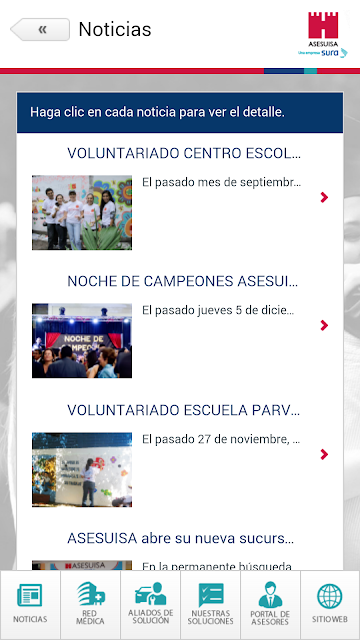This screenshot has height=640, width=360.
Task: Go to the Nuestras Soluciones tab
Action: pos(210,604)
